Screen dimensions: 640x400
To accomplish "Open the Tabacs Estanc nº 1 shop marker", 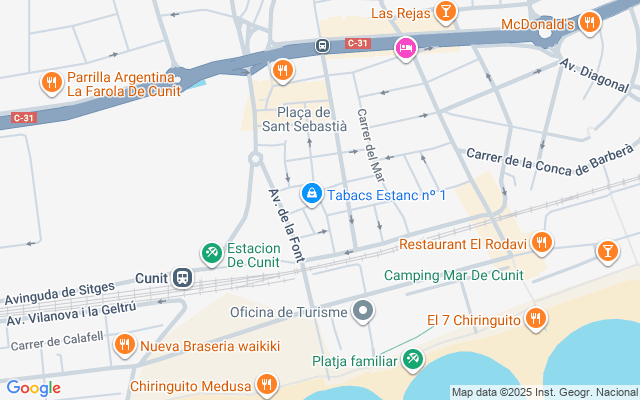I will point(312,193).
